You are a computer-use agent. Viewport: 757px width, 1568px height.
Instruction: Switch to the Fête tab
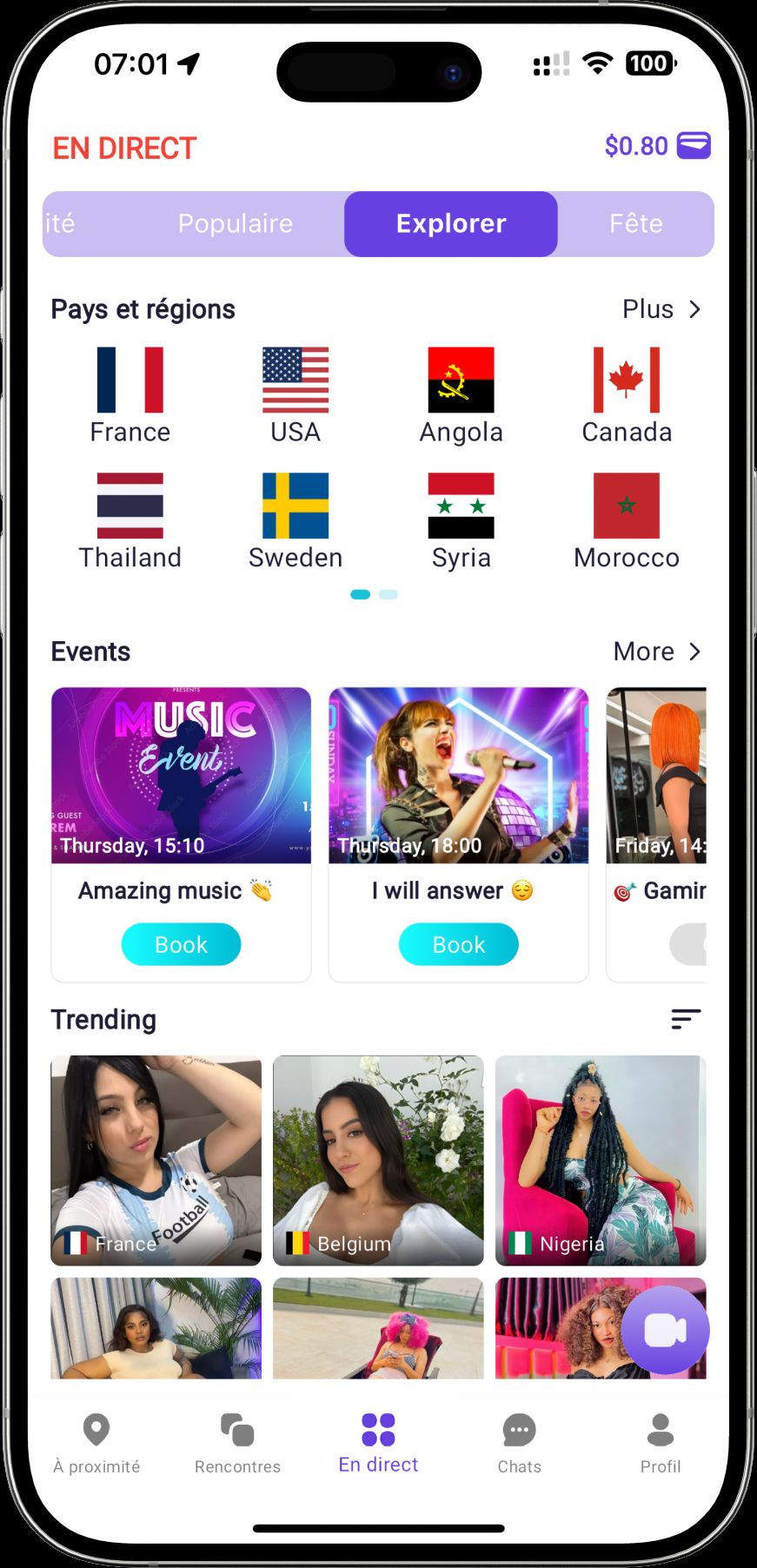pyautogui.click(x=635, y=223)
